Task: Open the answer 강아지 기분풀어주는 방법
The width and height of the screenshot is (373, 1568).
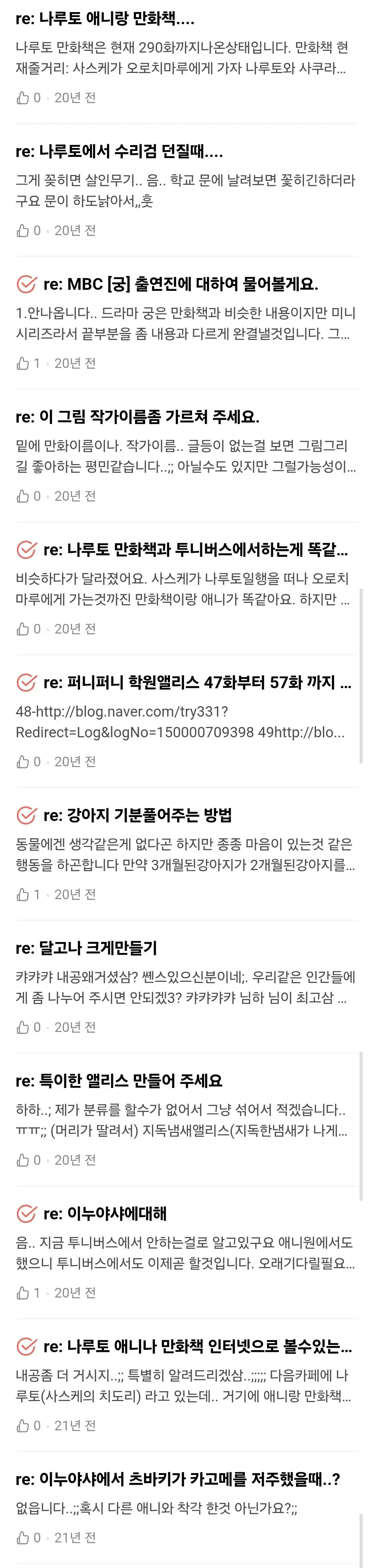Action: pos(137,816)
